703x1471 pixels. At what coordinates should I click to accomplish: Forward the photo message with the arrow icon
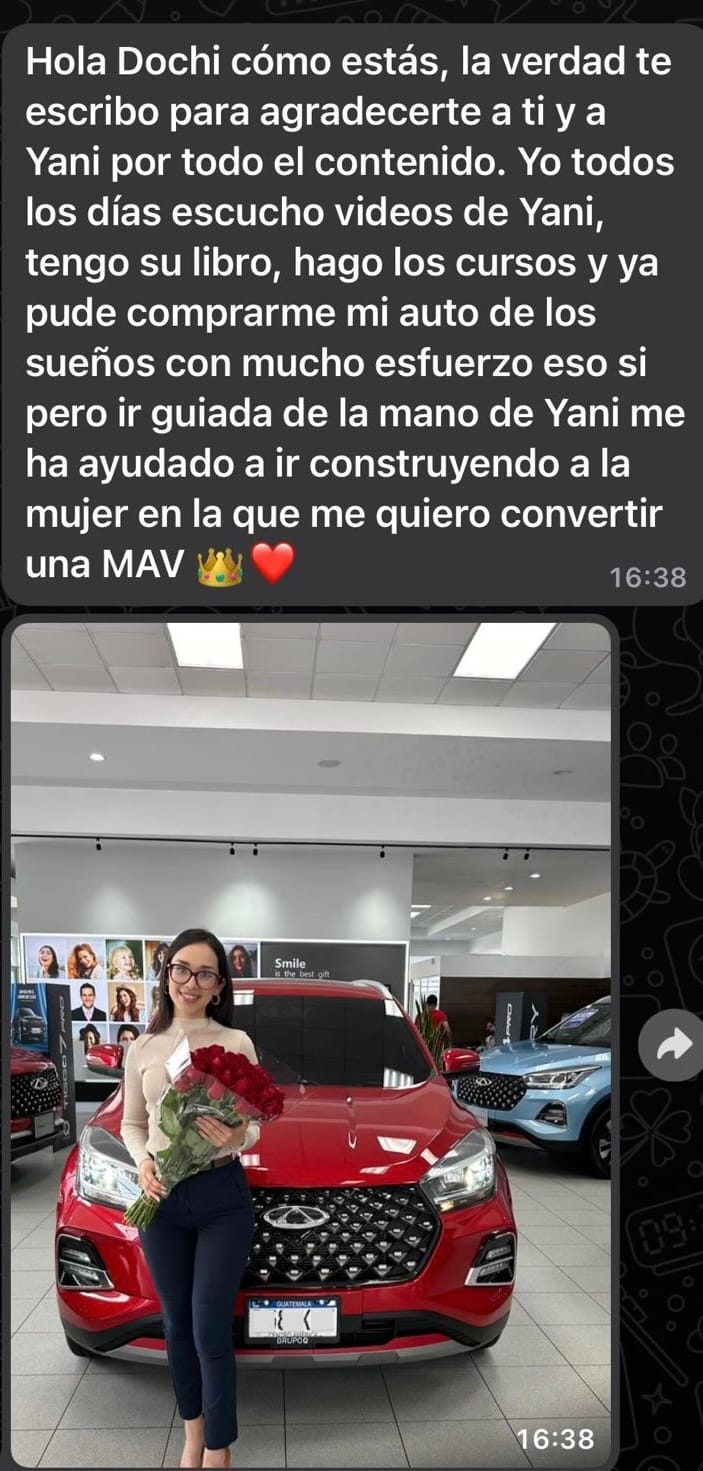(670, 1046)
